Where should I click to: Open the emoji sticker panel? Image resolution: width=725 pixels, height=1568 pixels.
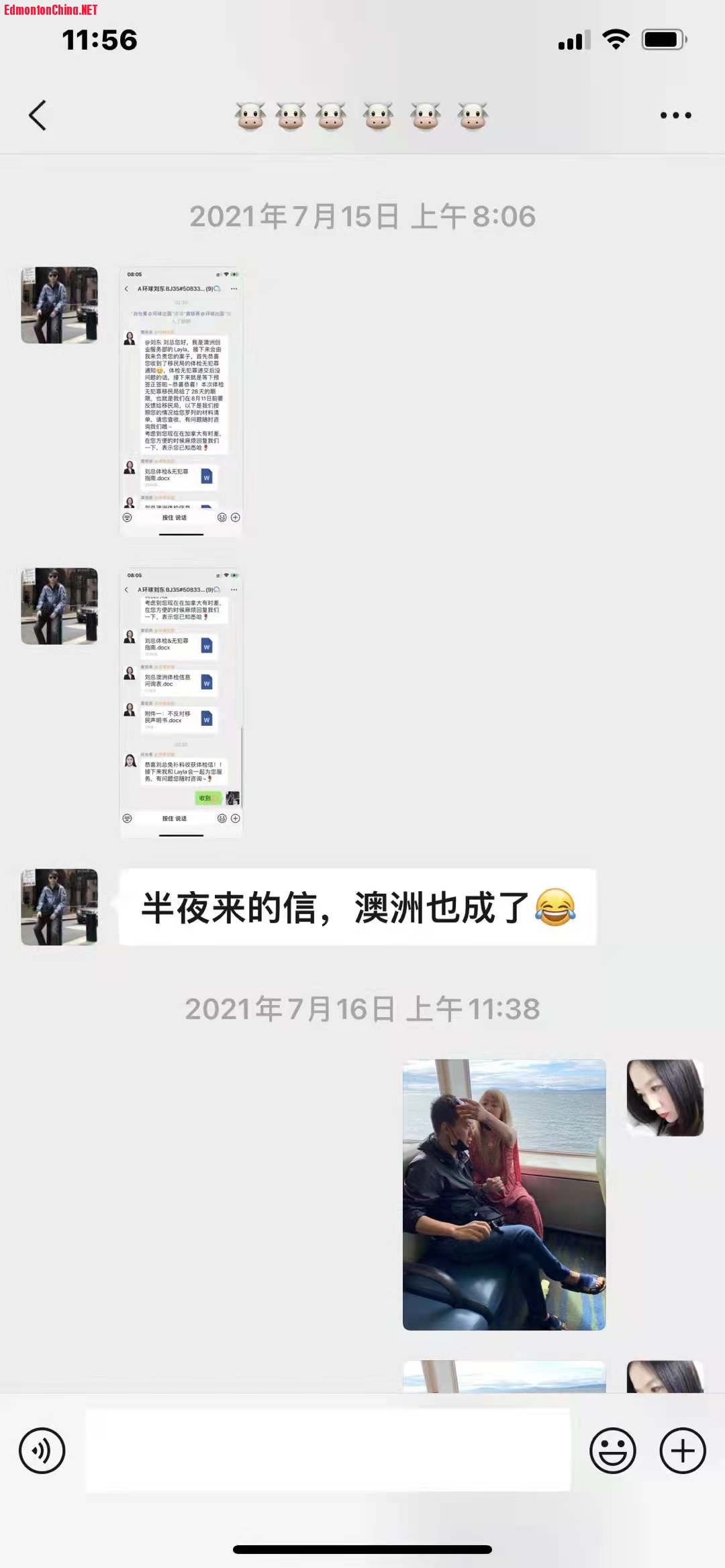pos(612,1450)
